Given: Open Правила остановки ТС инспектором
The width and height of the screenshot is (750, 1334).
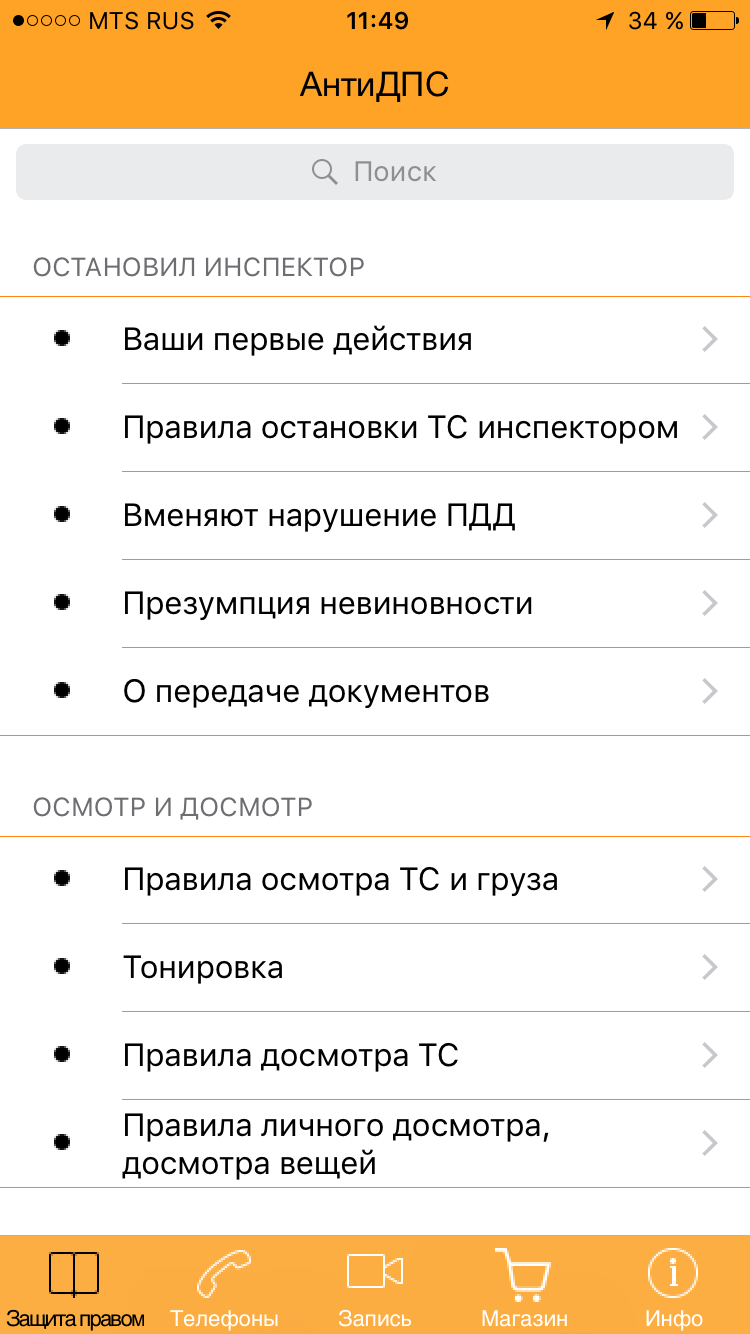Looking at the screenshot, I should [375, 428].
